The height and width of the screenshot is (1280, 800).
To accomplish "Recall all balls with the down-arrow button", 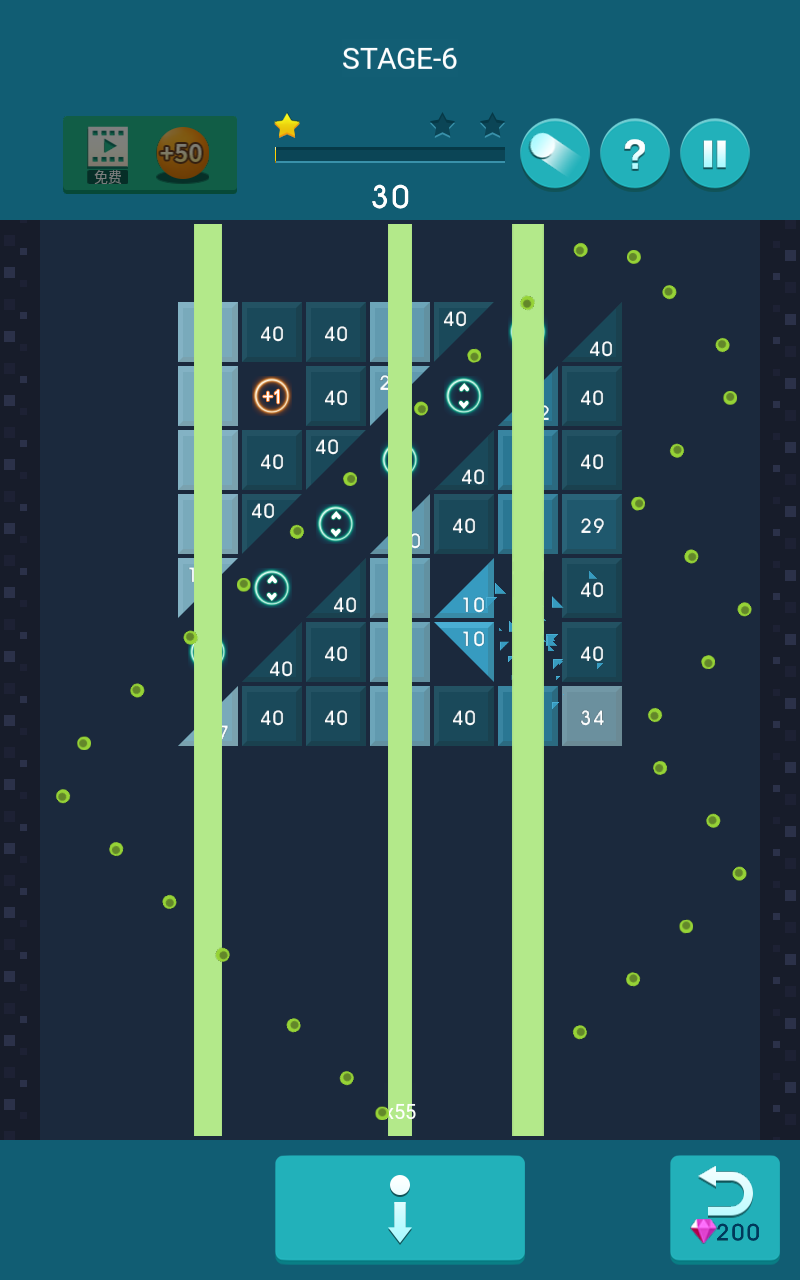I will (x=400, y=1208).
